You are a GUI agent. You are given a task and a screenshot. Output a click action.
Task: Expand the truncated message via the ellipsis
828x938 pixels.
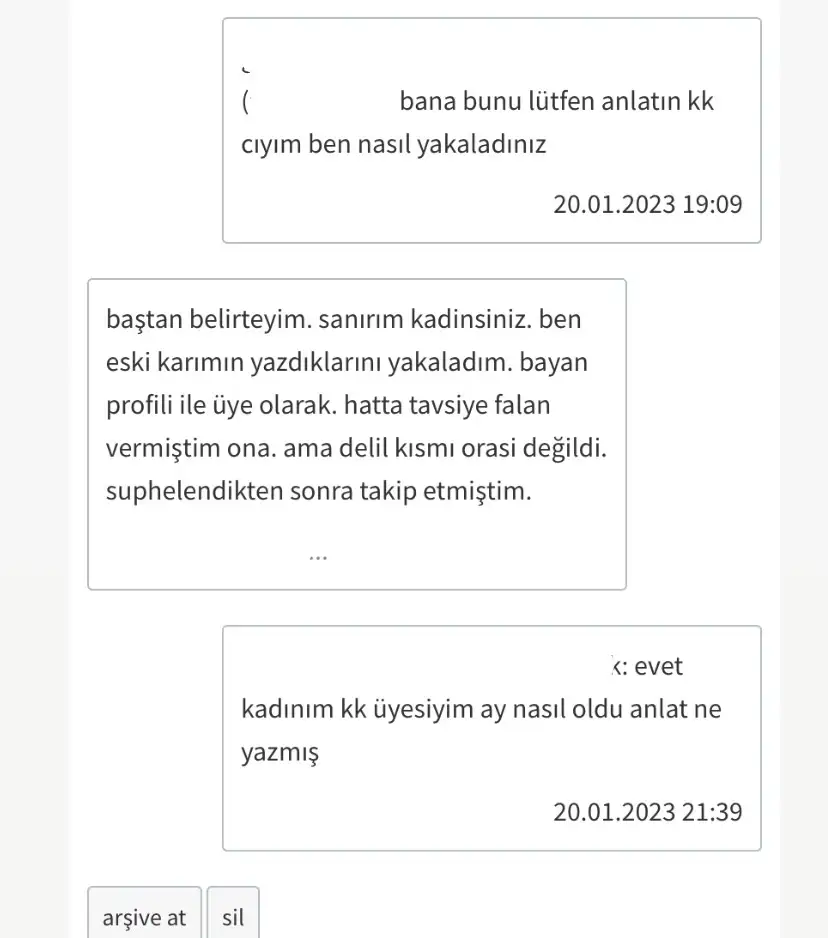pos(318,556)
